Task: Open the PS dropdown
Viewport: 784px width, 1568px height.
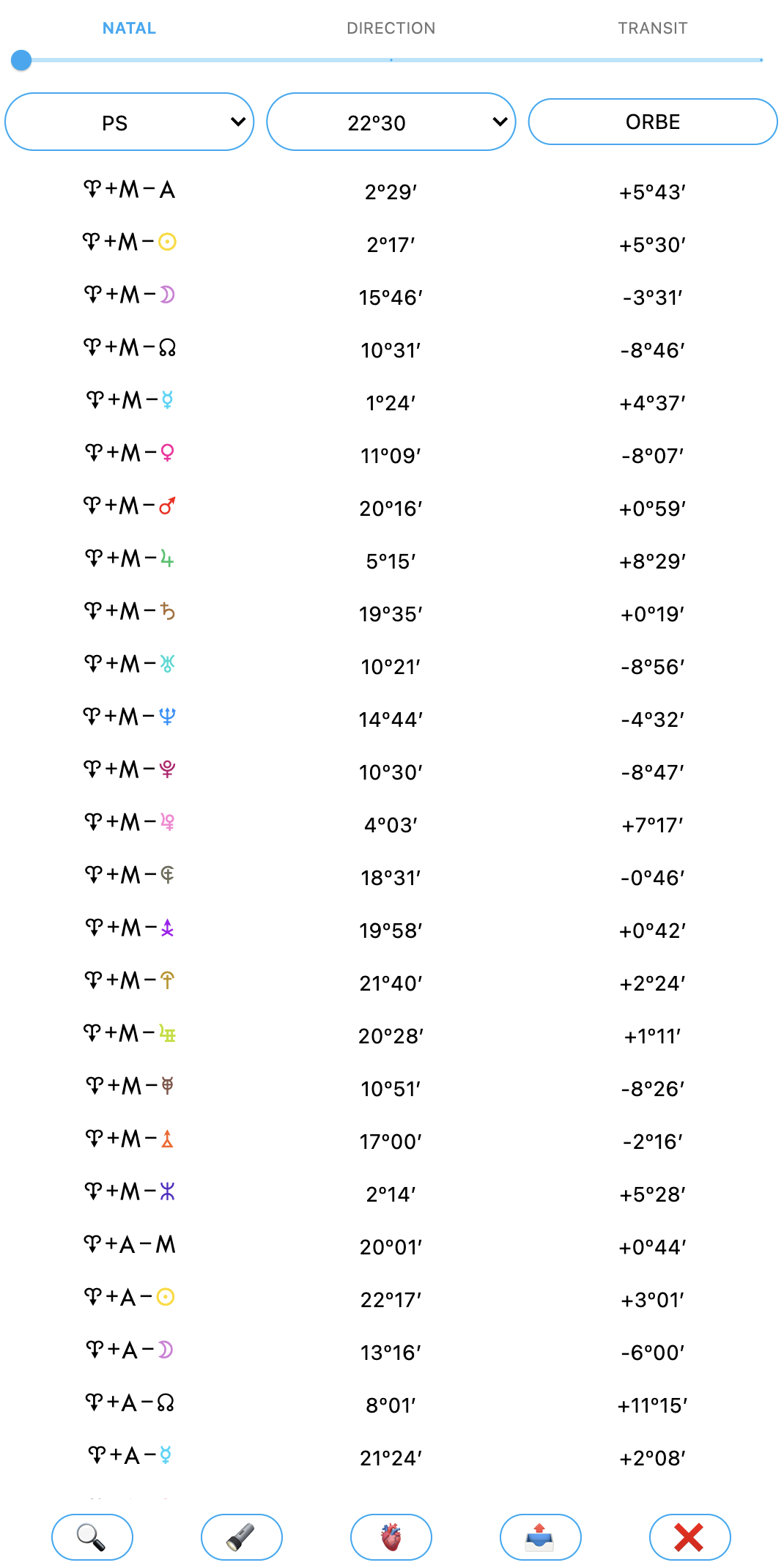Action: (130, 122)
